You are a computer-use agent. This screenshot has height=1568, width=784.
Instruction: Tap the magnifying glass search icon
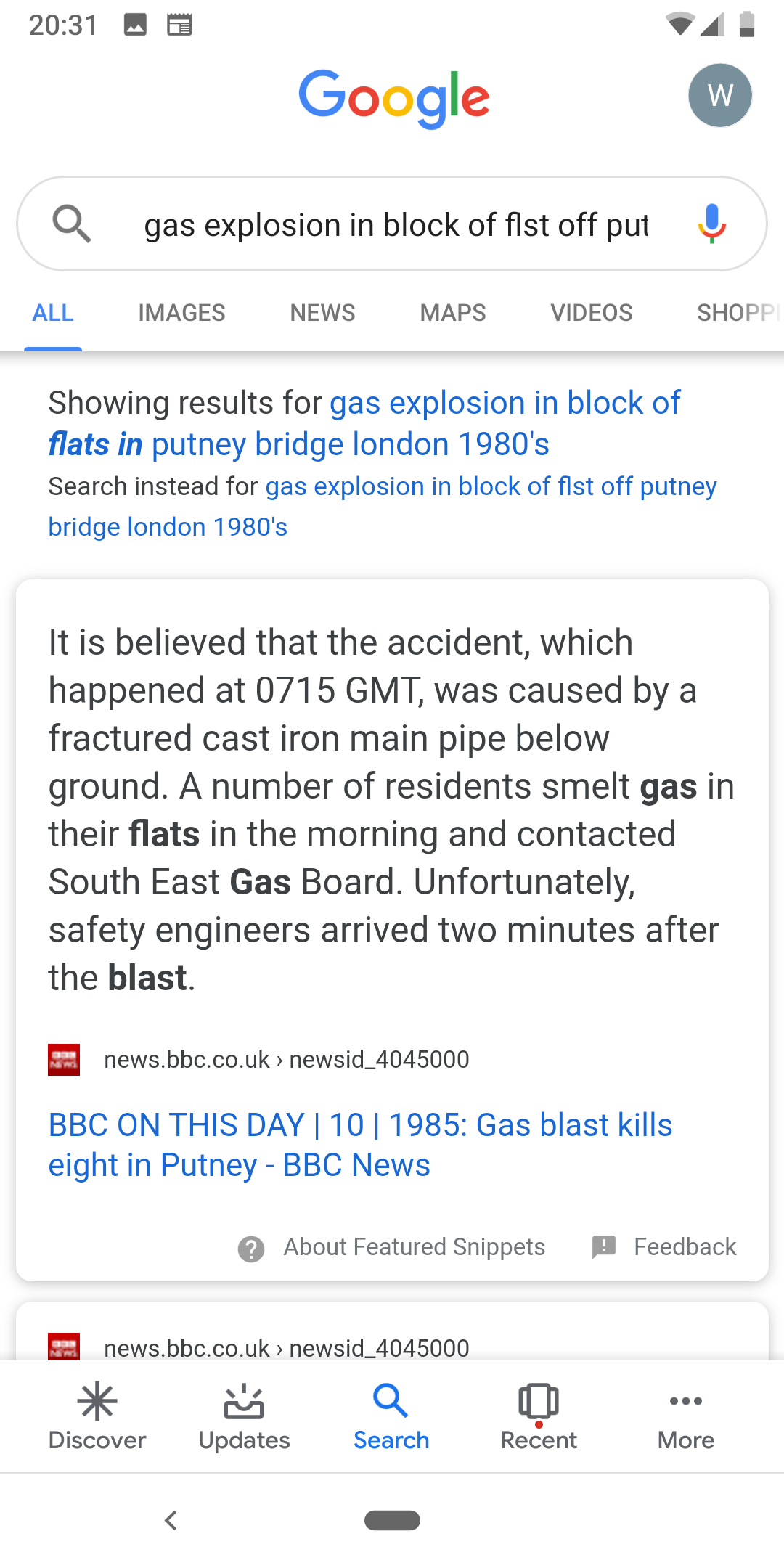pyautogui.click(x=72, y=224)
